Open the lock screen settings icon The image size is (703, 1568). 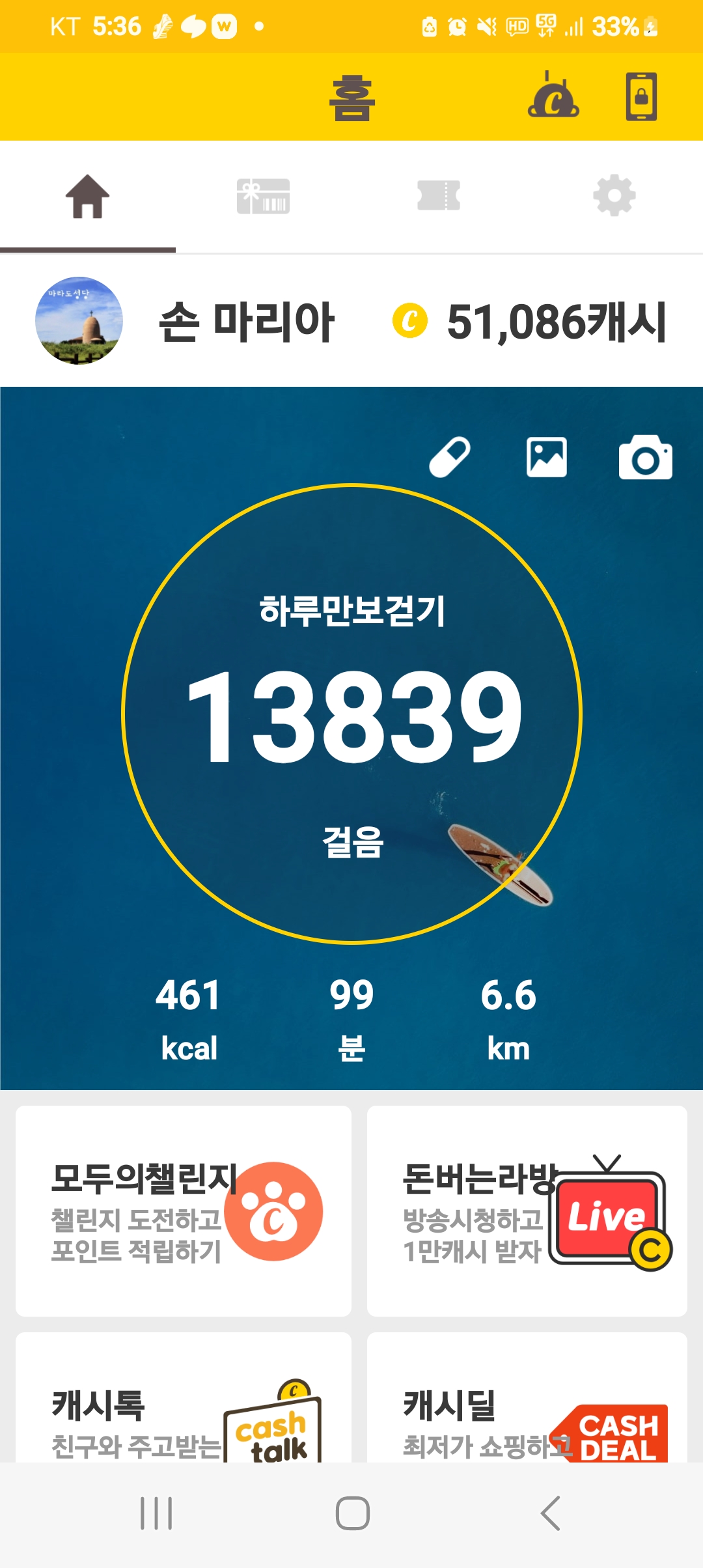point(641,98)
